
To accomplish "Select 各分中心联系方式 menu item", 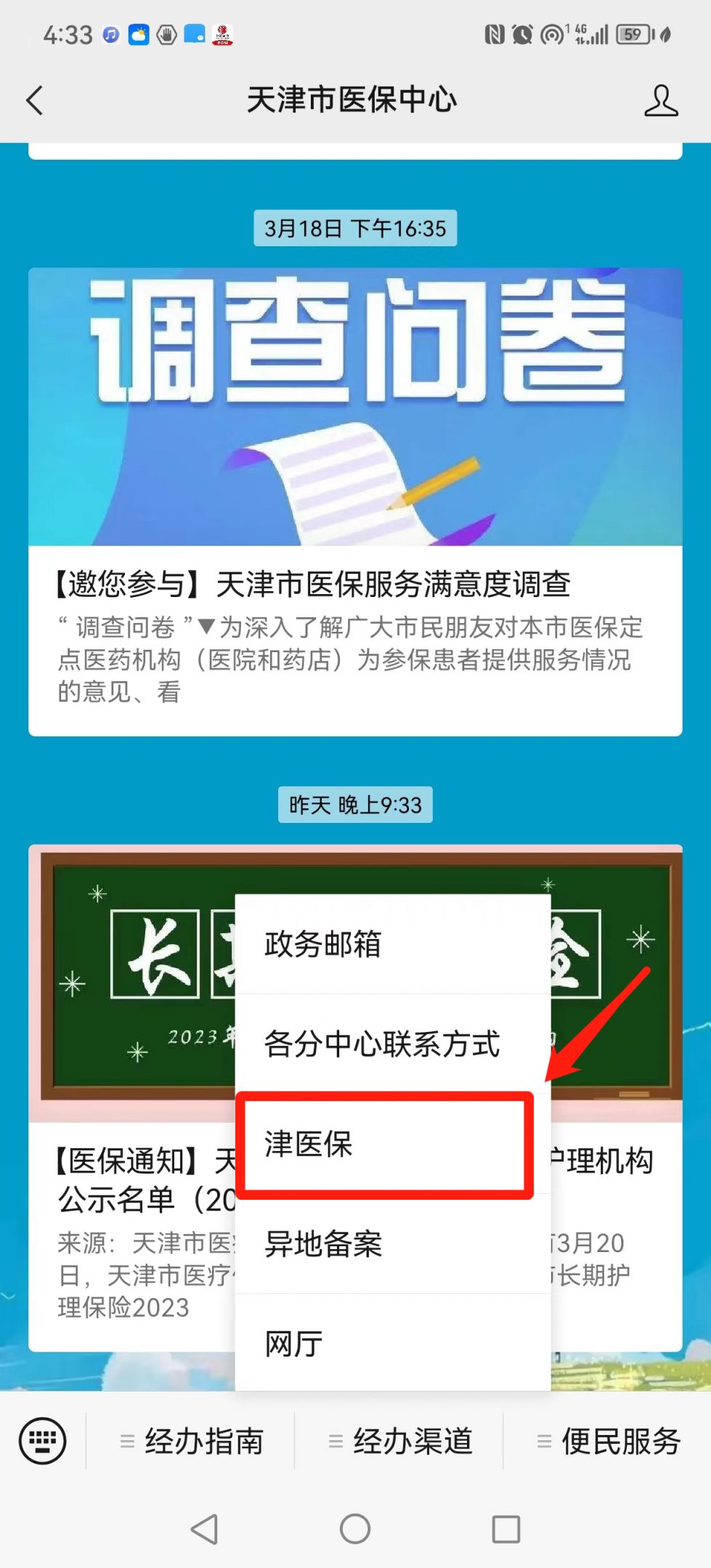I will (392, 1044).
